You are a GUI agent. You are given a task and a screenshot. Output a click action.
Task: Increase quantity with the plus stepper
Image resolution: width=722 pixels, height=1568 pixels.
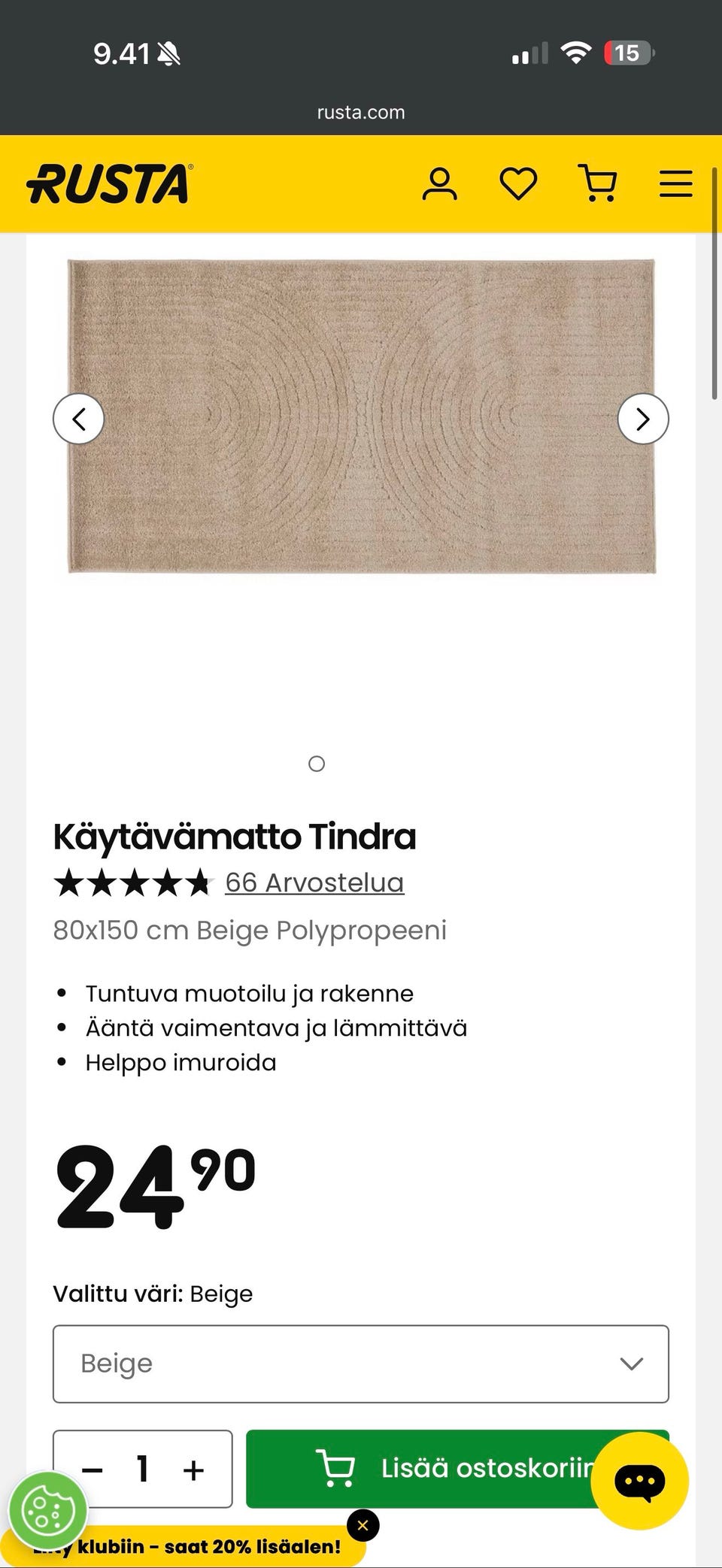[x=193, y=1467]
